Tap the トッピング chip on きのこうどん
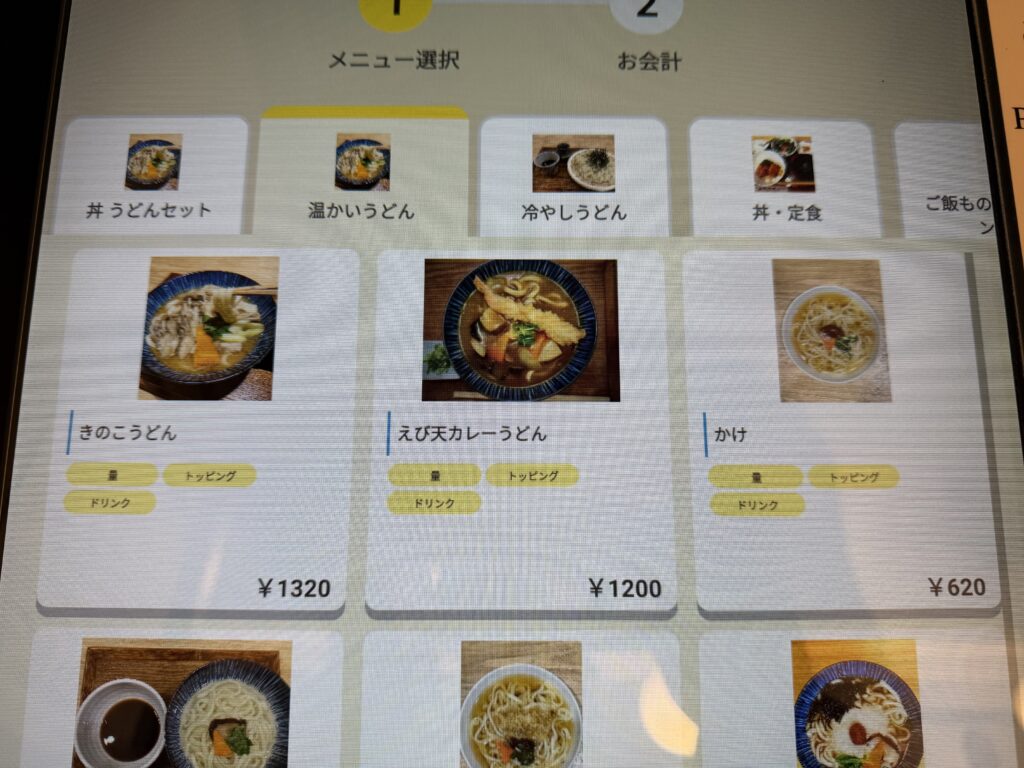 209,475
